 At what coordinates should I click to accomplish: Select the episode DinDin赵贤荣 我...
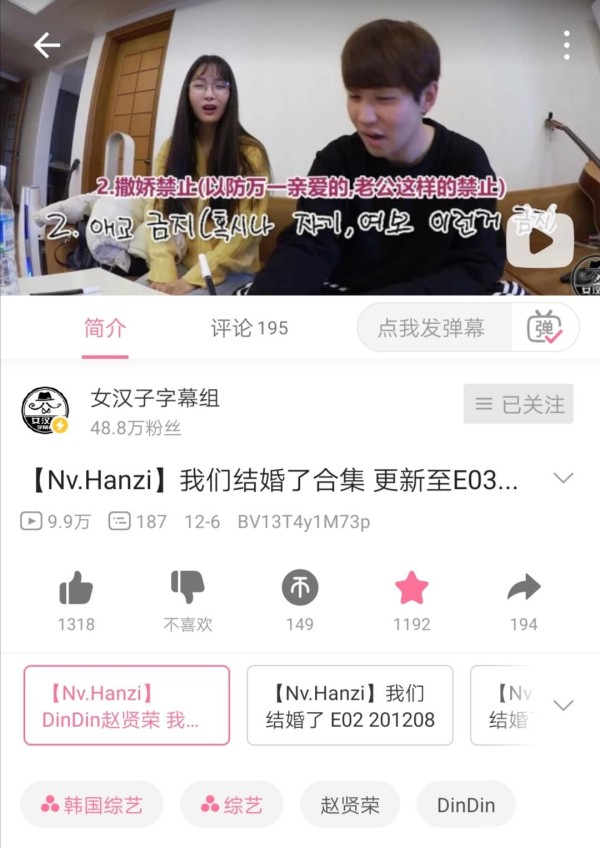[x=126, y=705]
